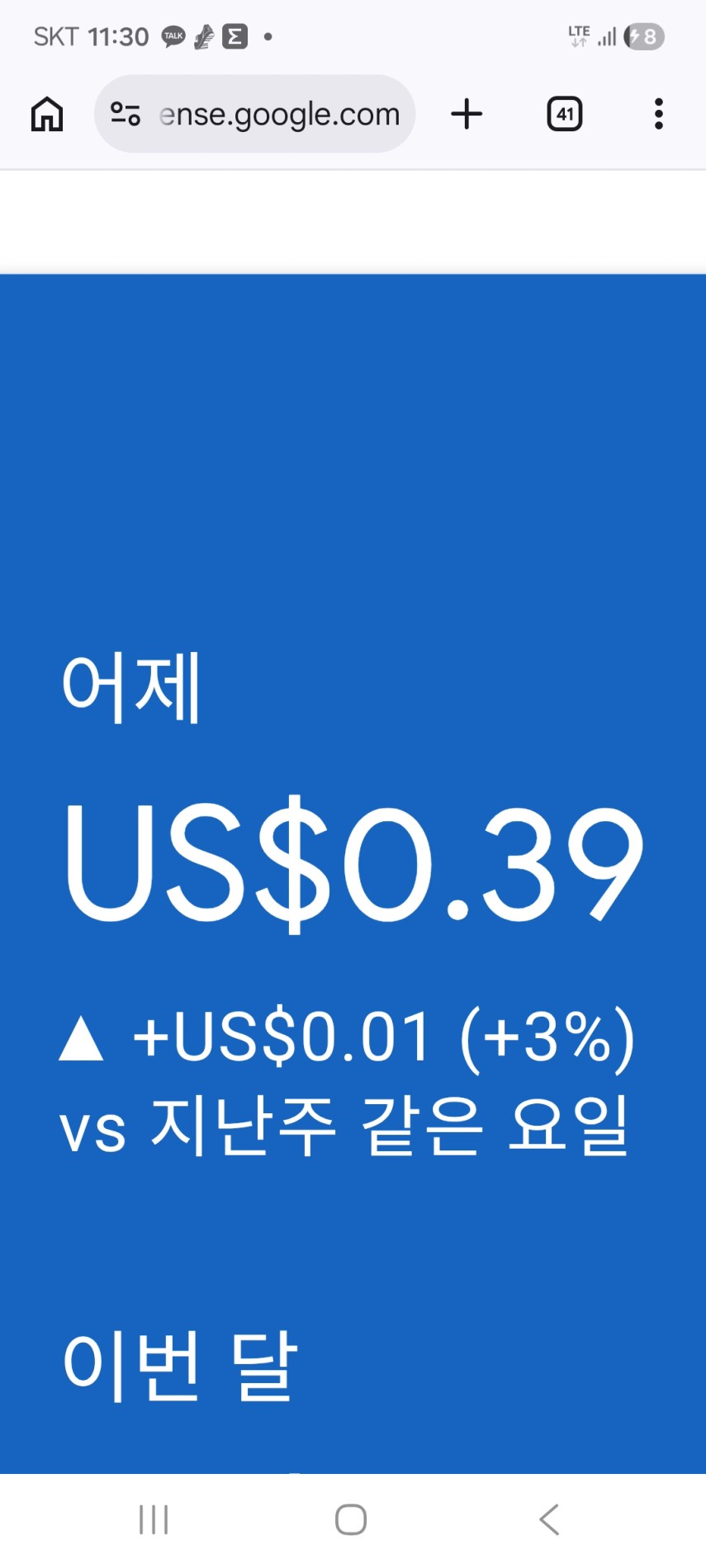Open the tab switcher showing 41 tabs
Screen dimensions: 706x1568
565,114
